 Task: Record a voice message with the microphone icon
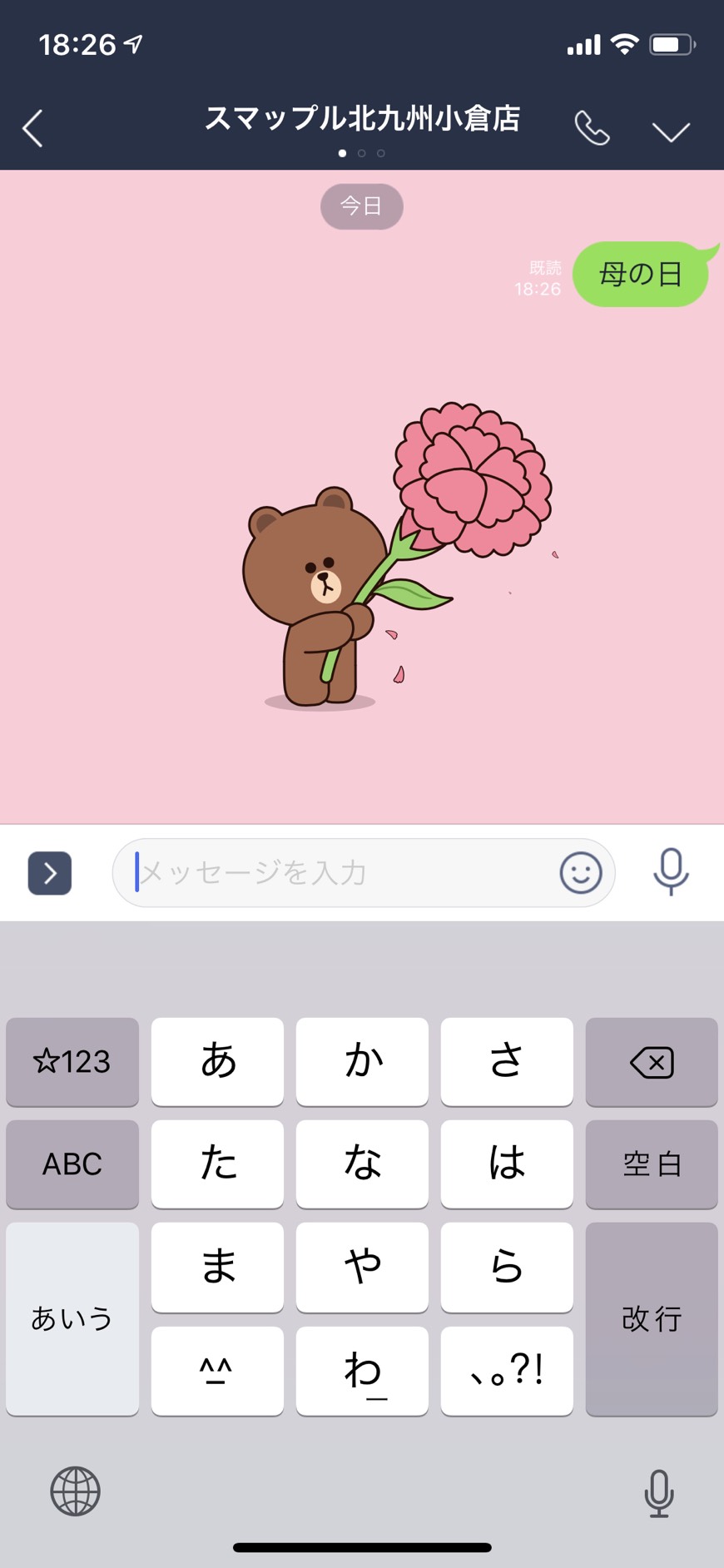click(671, 873)
